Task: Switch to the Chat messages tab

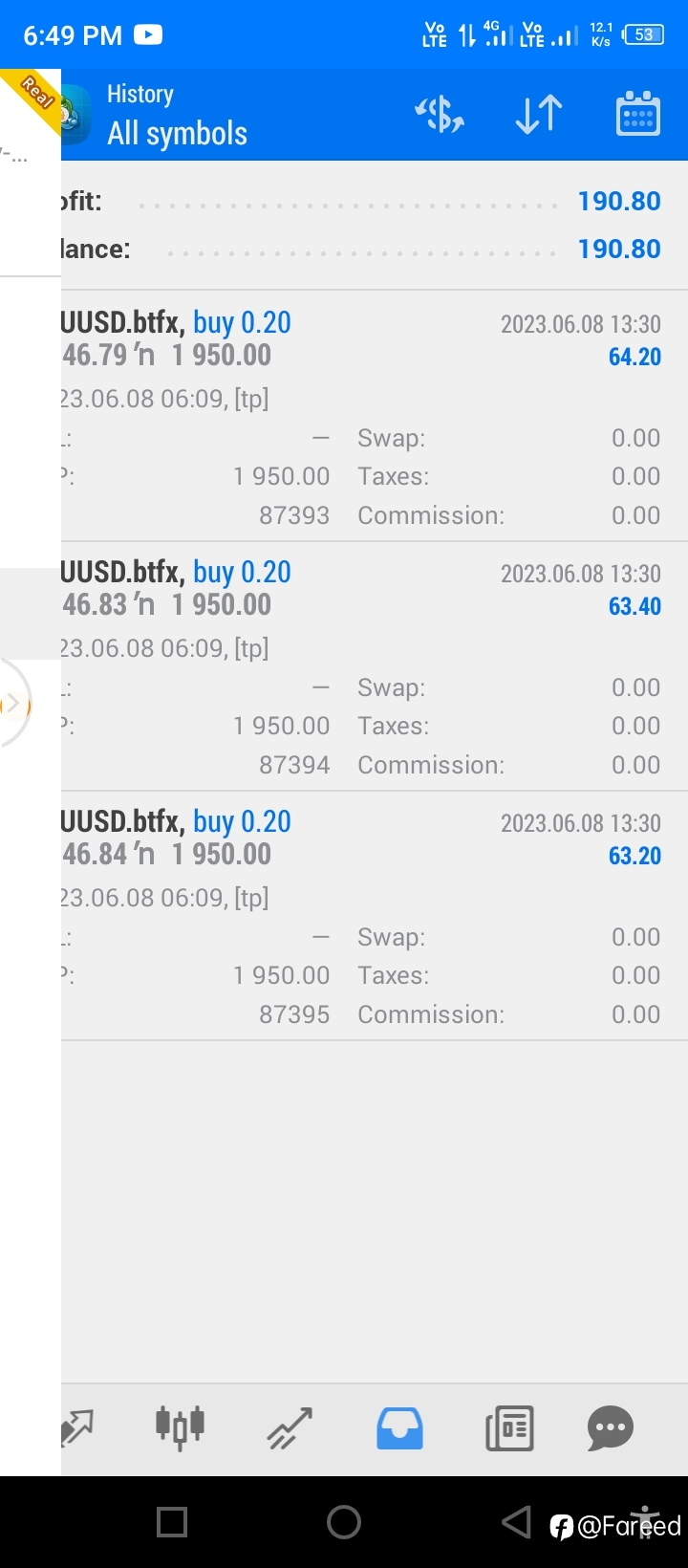Action: click(x=611, y=1428)
